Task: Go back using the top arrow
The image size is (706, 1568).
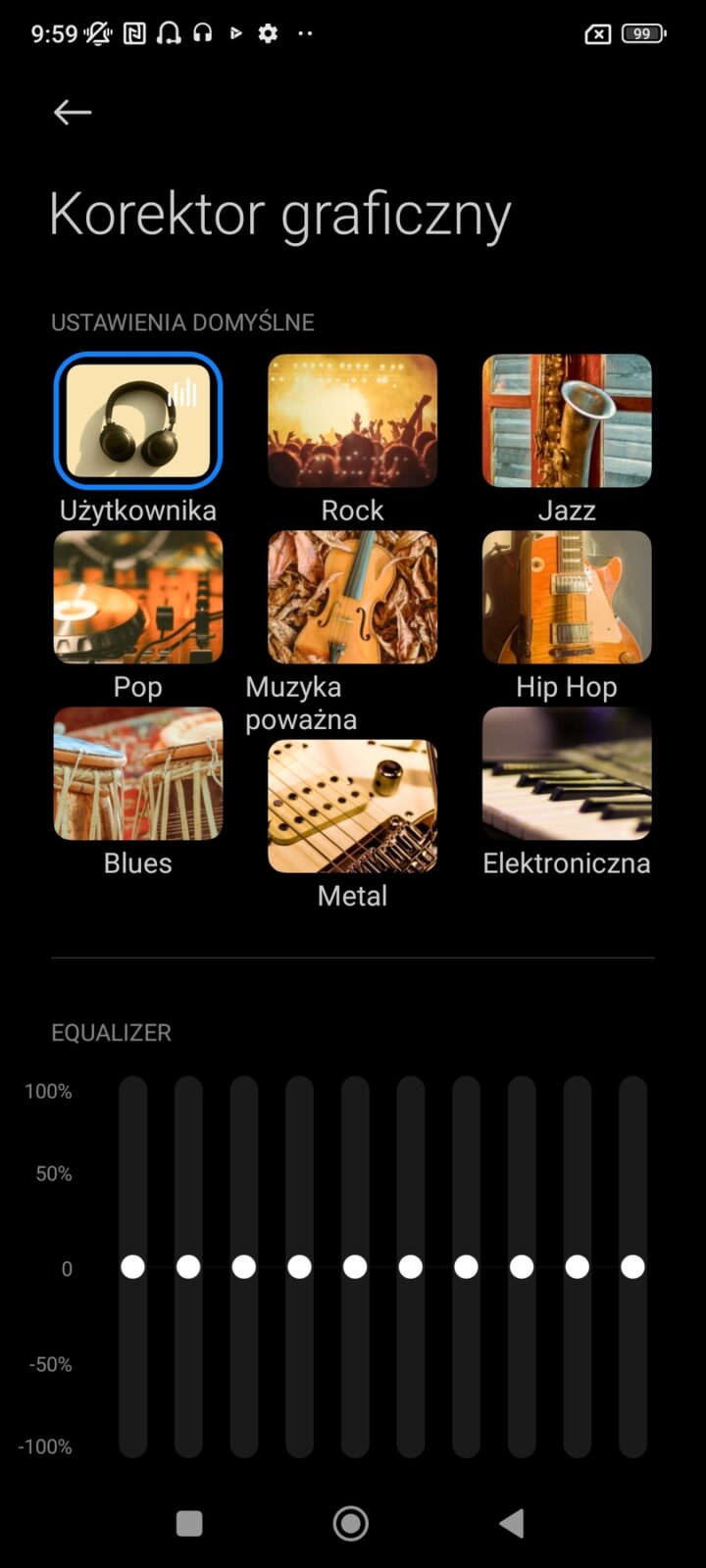Action: tap(73, 113)
